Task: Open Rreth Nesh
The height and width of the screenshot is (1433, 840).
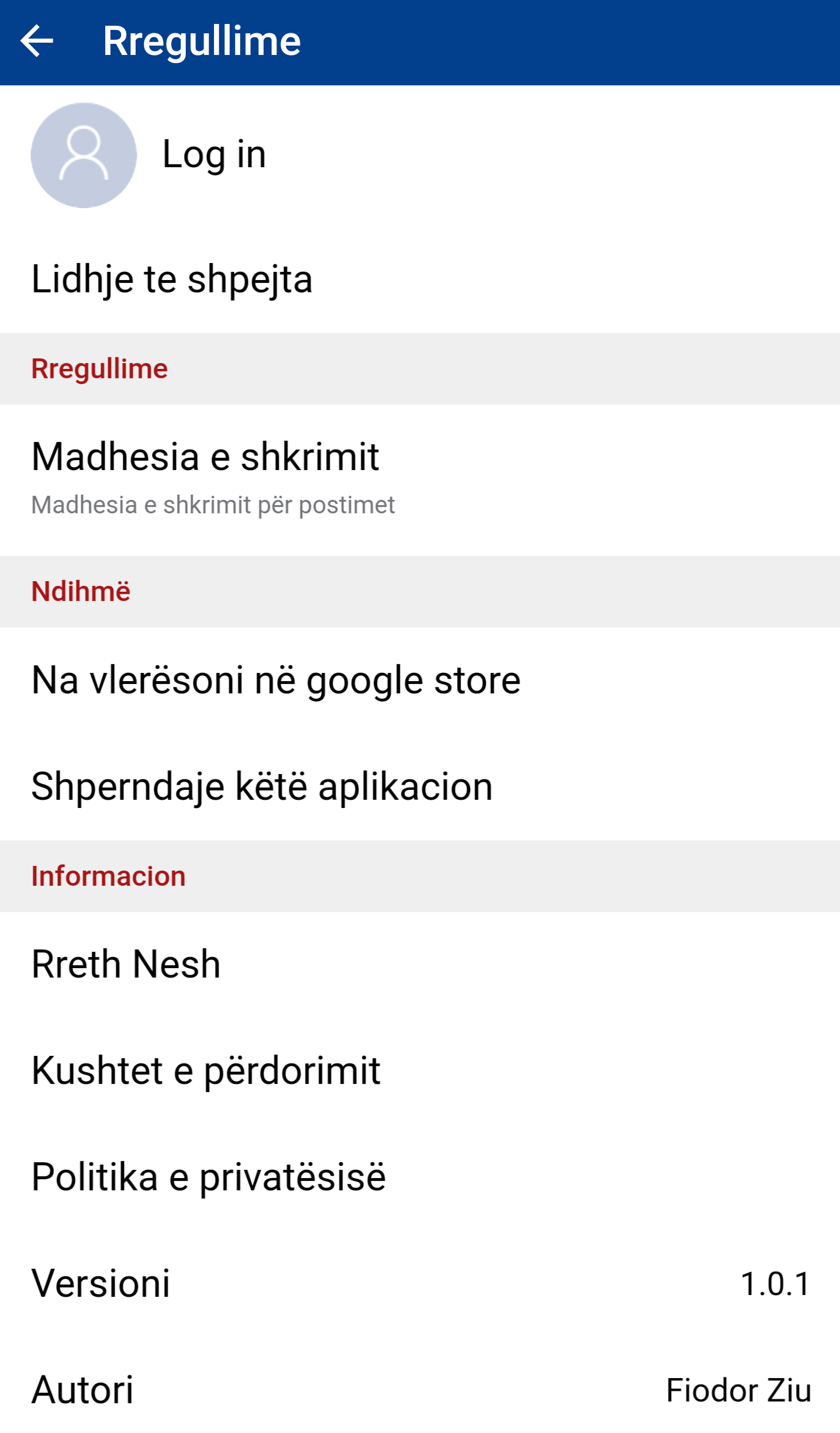Action: tap(420, 965)
